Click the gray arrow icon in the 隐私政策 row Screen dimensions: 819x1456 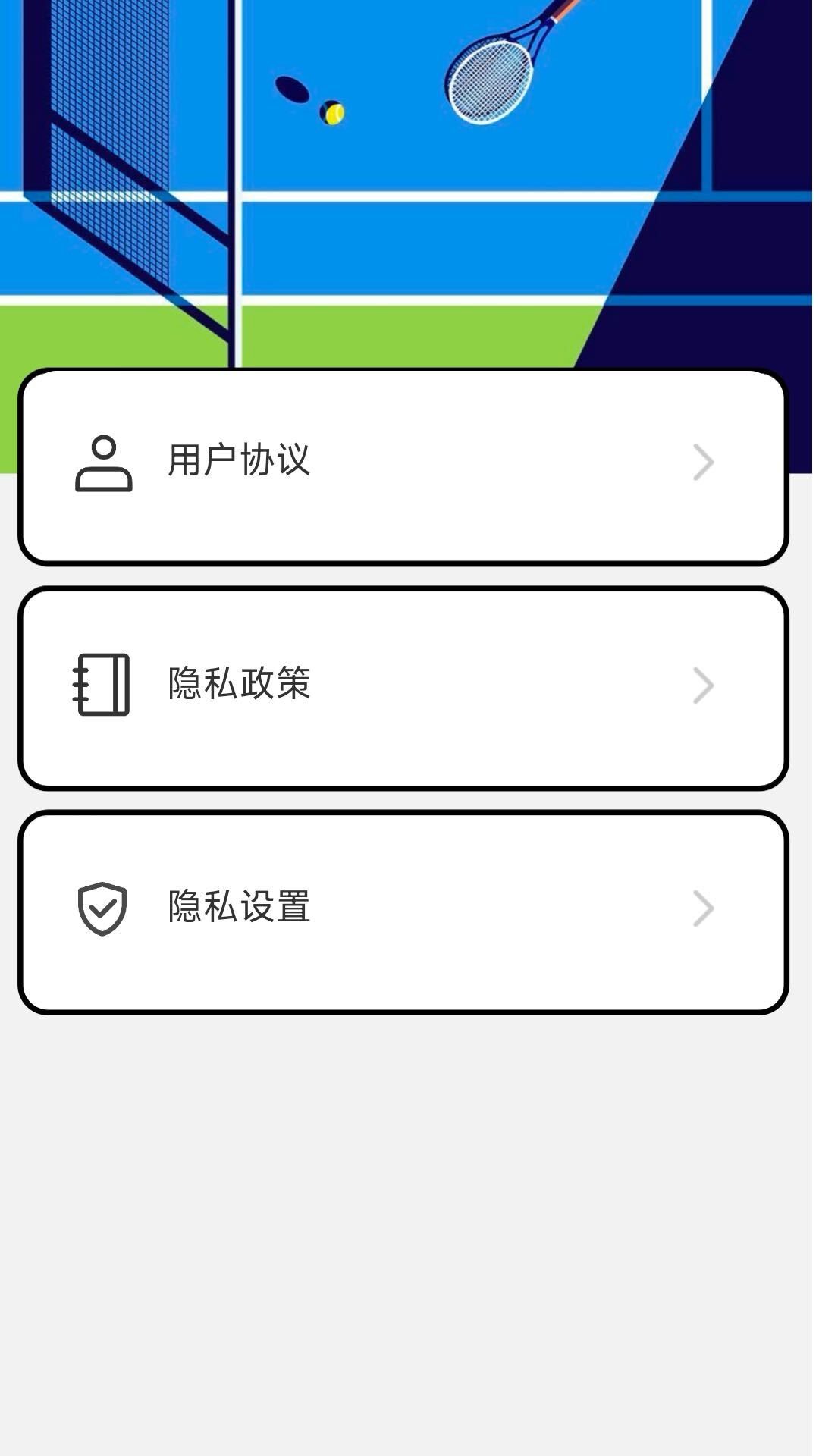[x=702, y=685]
